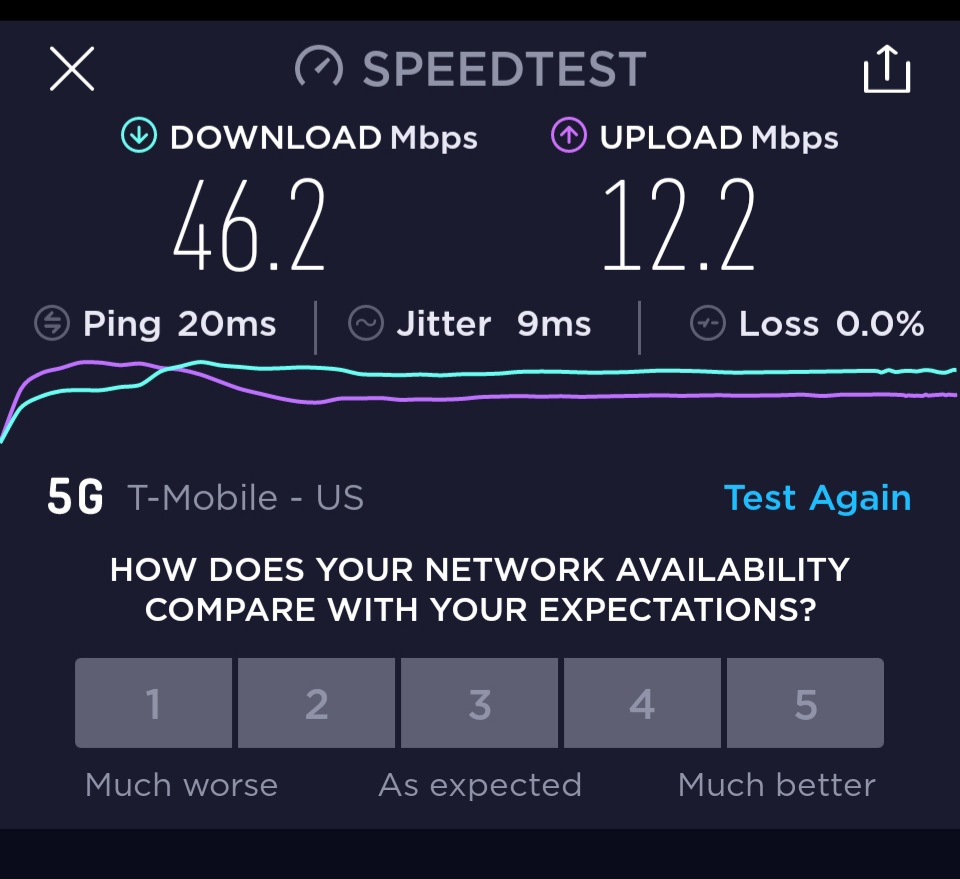This screenshot has height=879, width=960.
Task: Close the speedtest results screen
Action: 72,70
